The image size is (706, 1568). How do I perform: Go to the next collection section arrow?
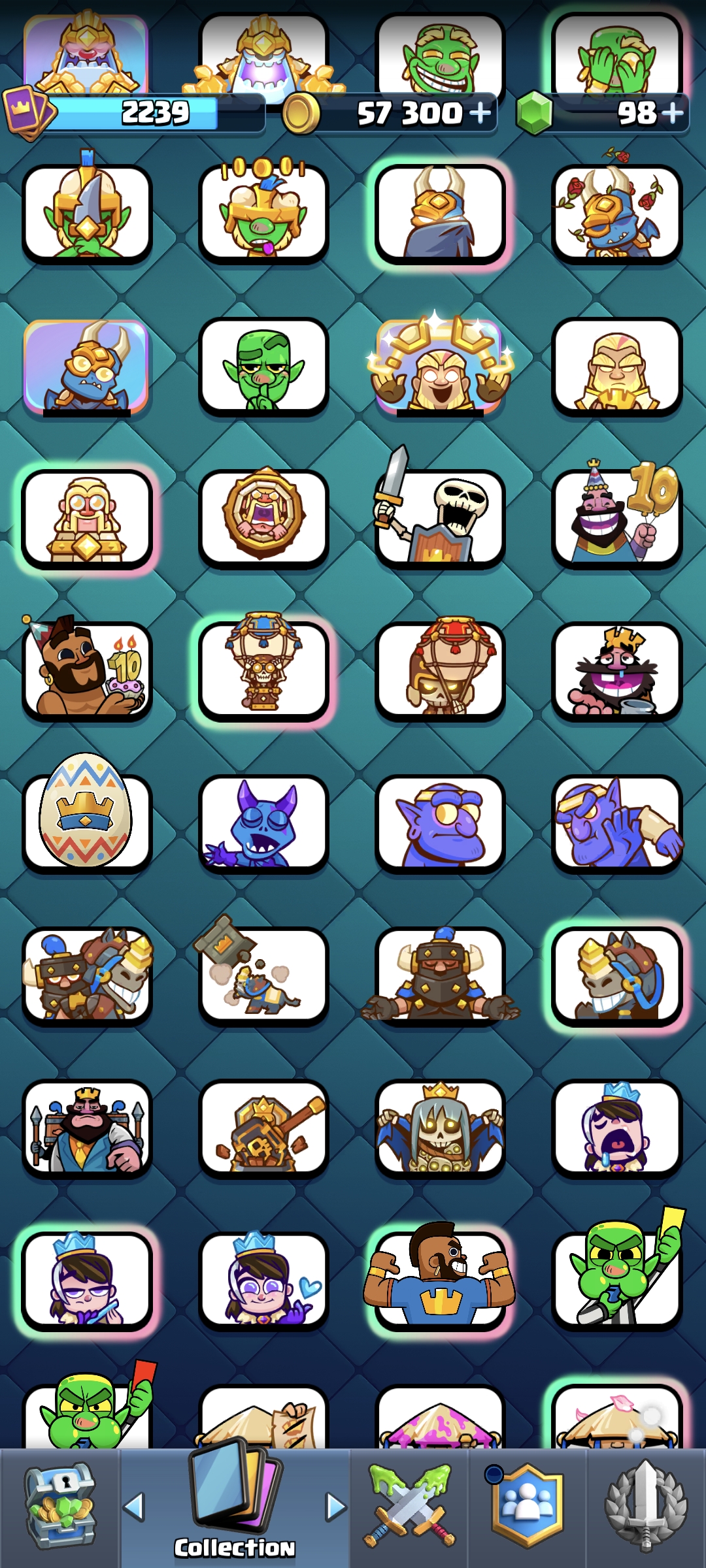tap(336, 1507)
